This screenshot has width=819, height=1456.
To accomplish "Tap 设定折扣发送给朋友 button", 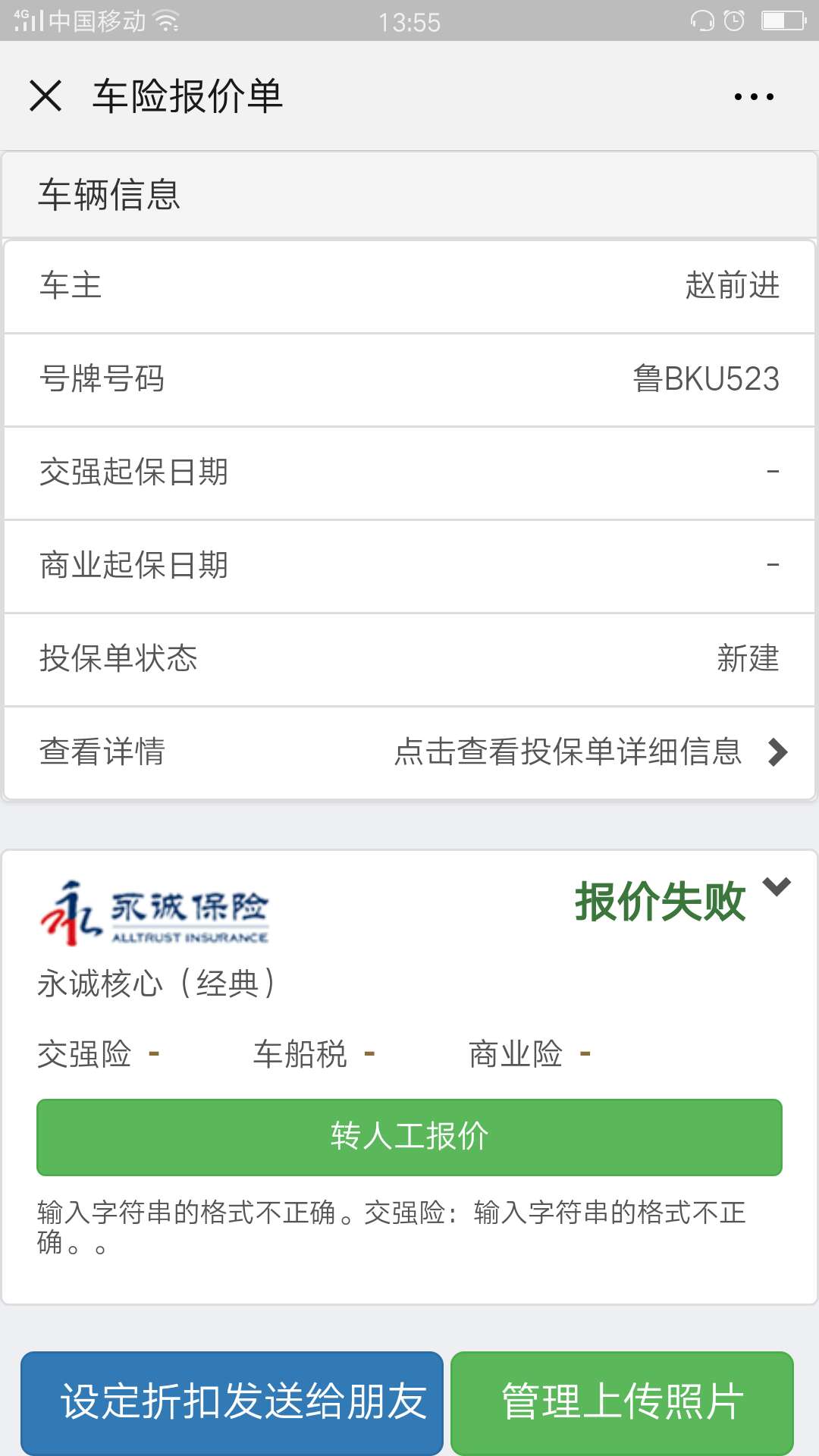I will pos(232,1401).
